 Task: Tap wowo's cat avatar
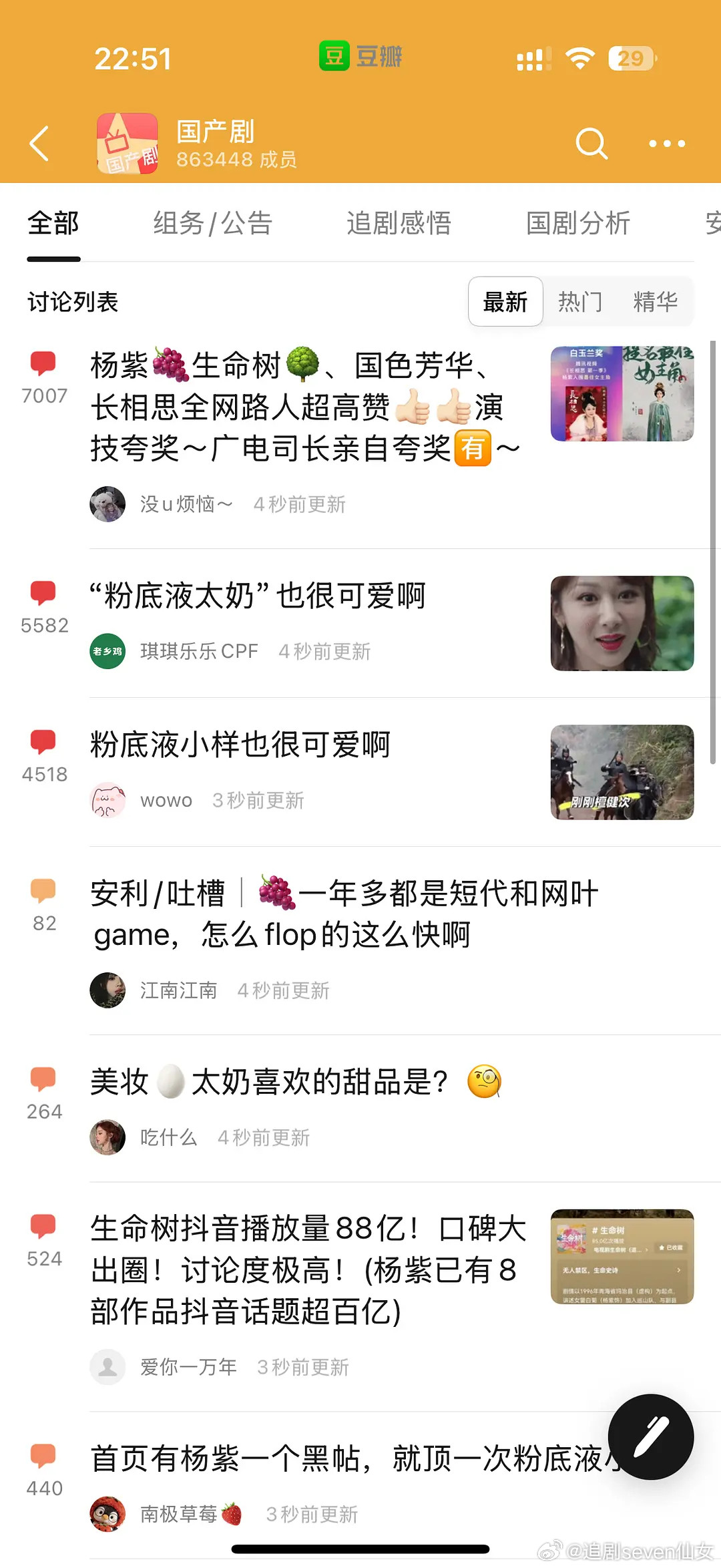pos(107,800)
